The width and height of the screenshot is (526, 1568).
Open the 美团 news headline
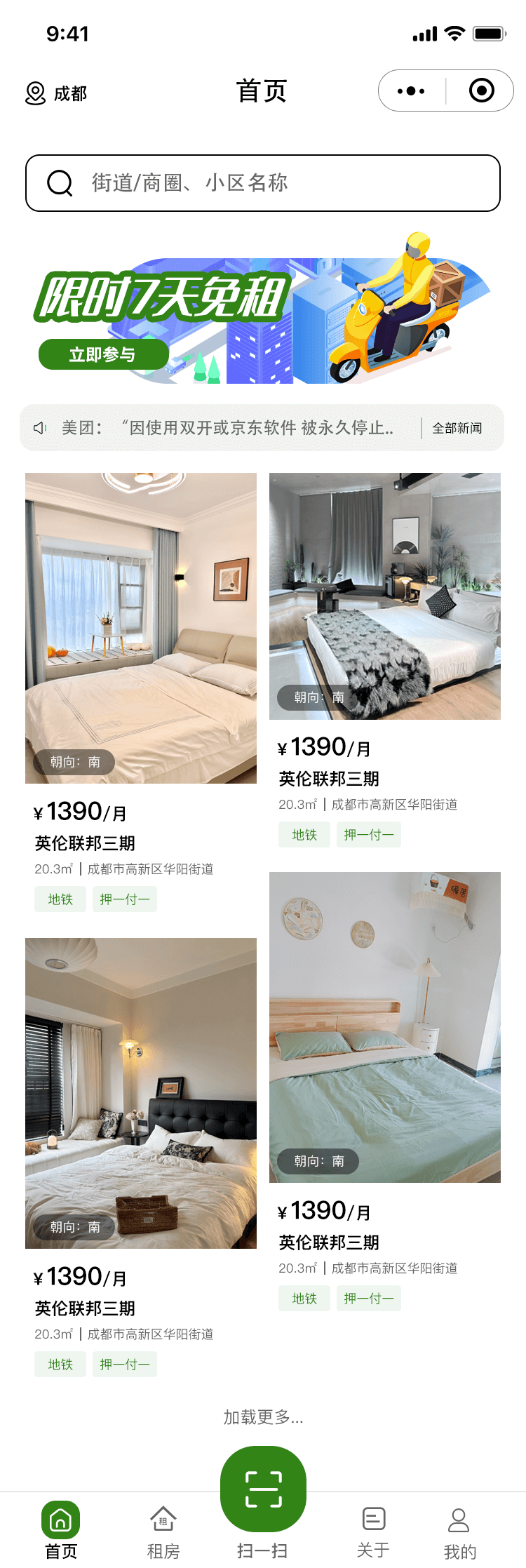point(227,428)
